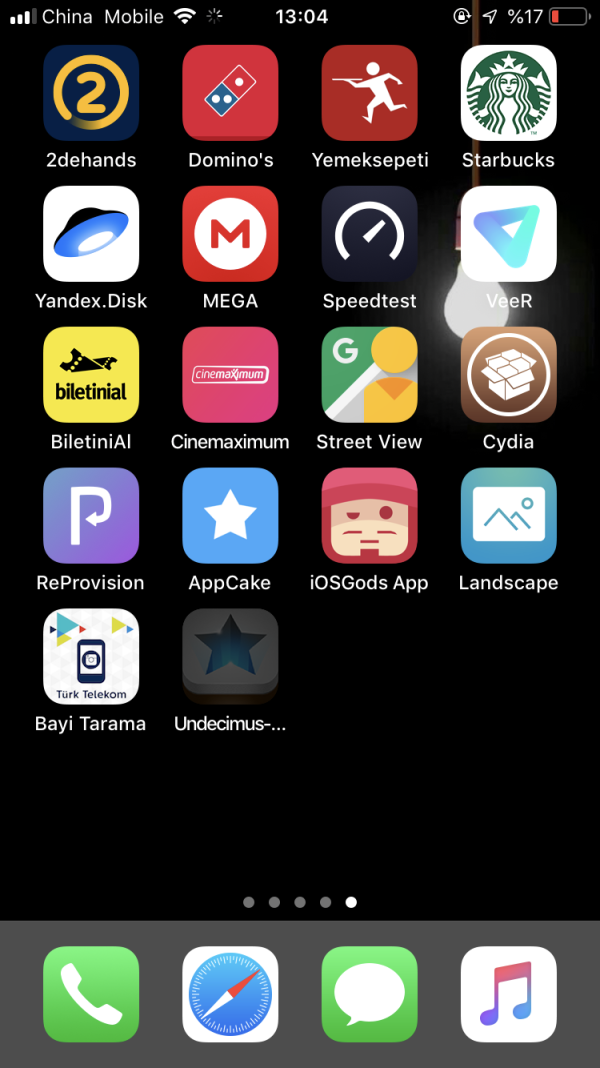Image resolution: width=600 pixels, height=1068 pixels.
Task: Open Yandex.Disk
Action: click(91, 234)
